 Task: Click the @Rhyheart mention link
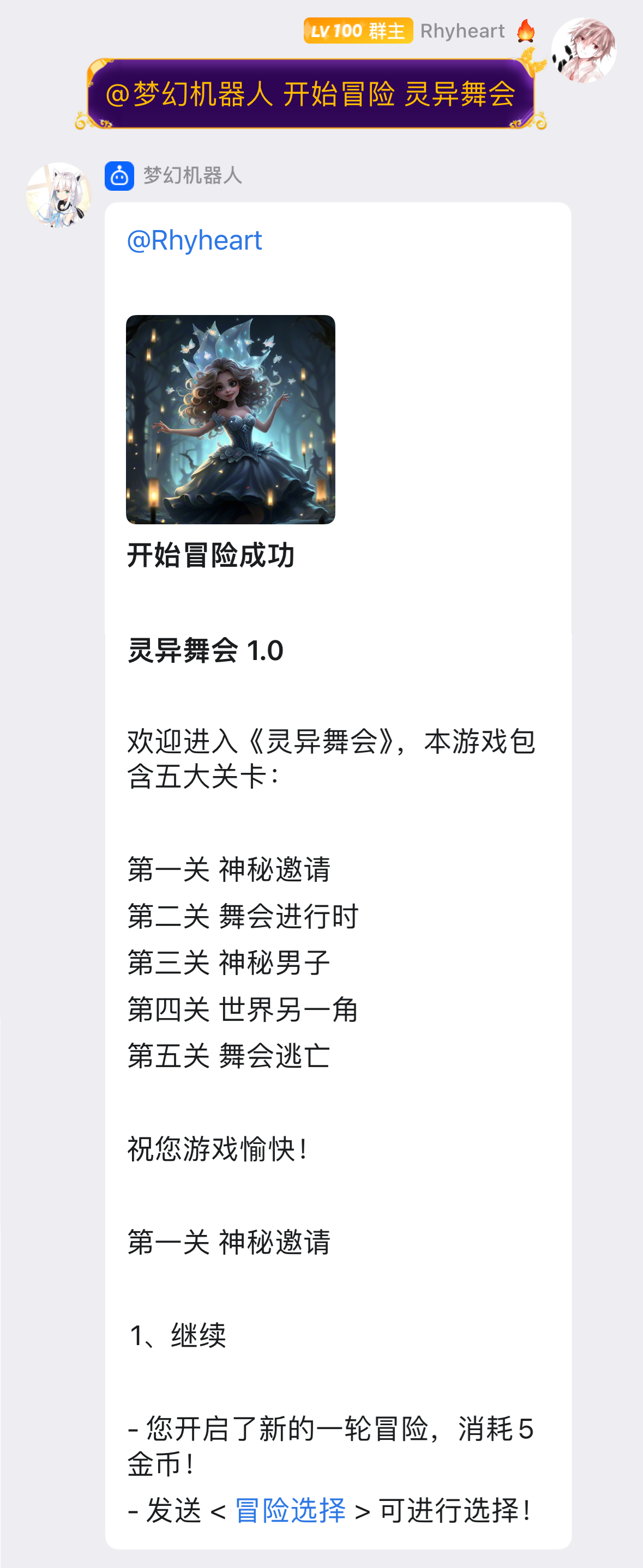tap(194, 240)
